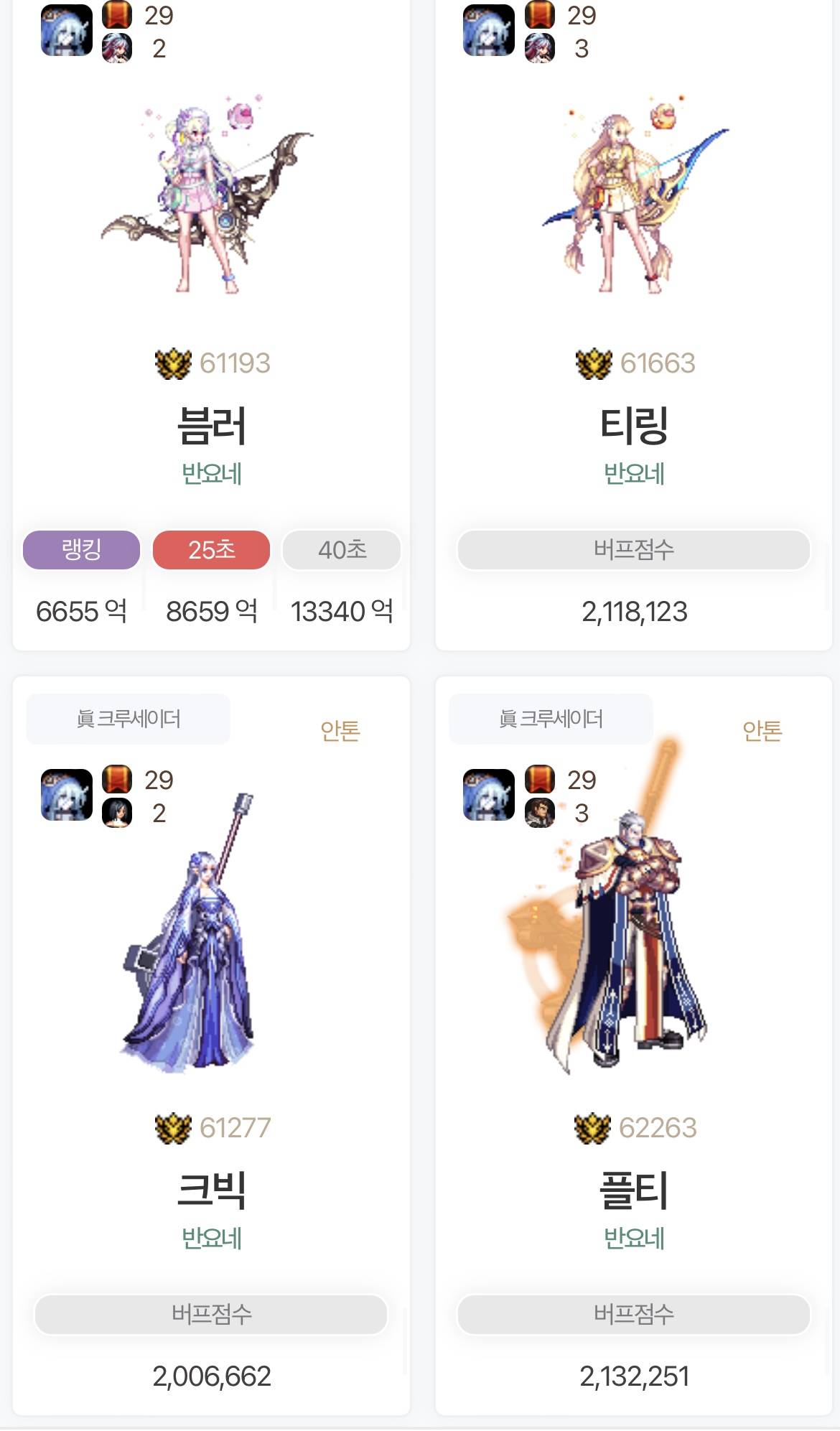This screenshot has width=840, height=1431.
Task: Open the 플티 character card
Action: click(634, 1045)
